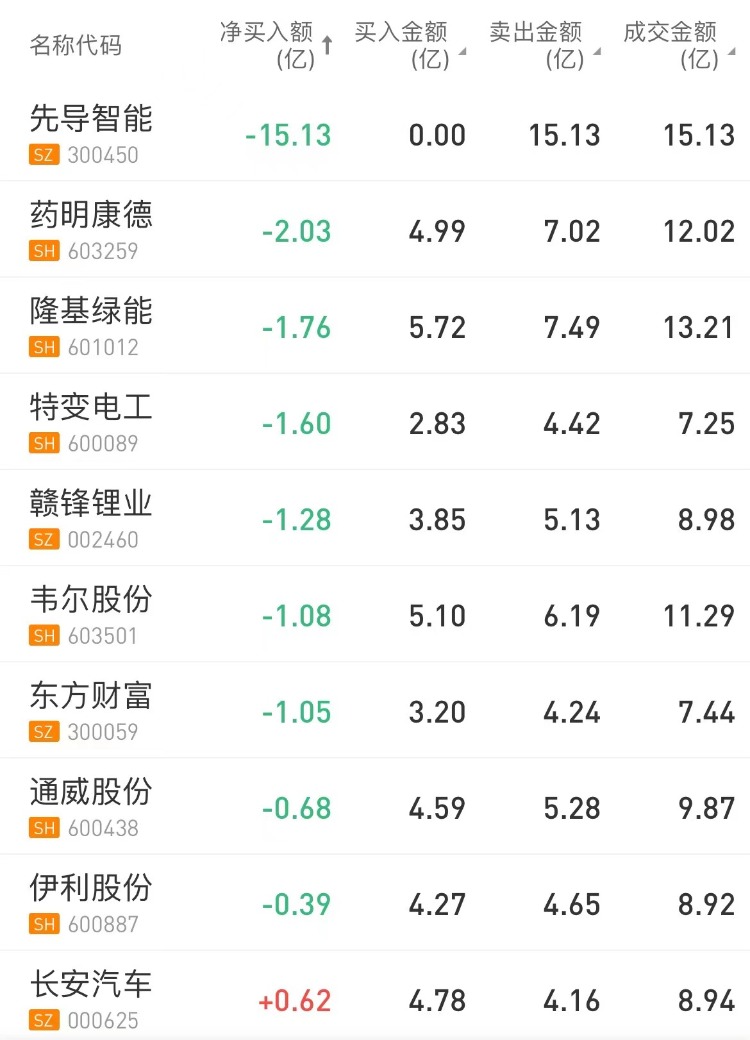Sort list by 买入金额
750x1040 pixels.
coord(409,45)
